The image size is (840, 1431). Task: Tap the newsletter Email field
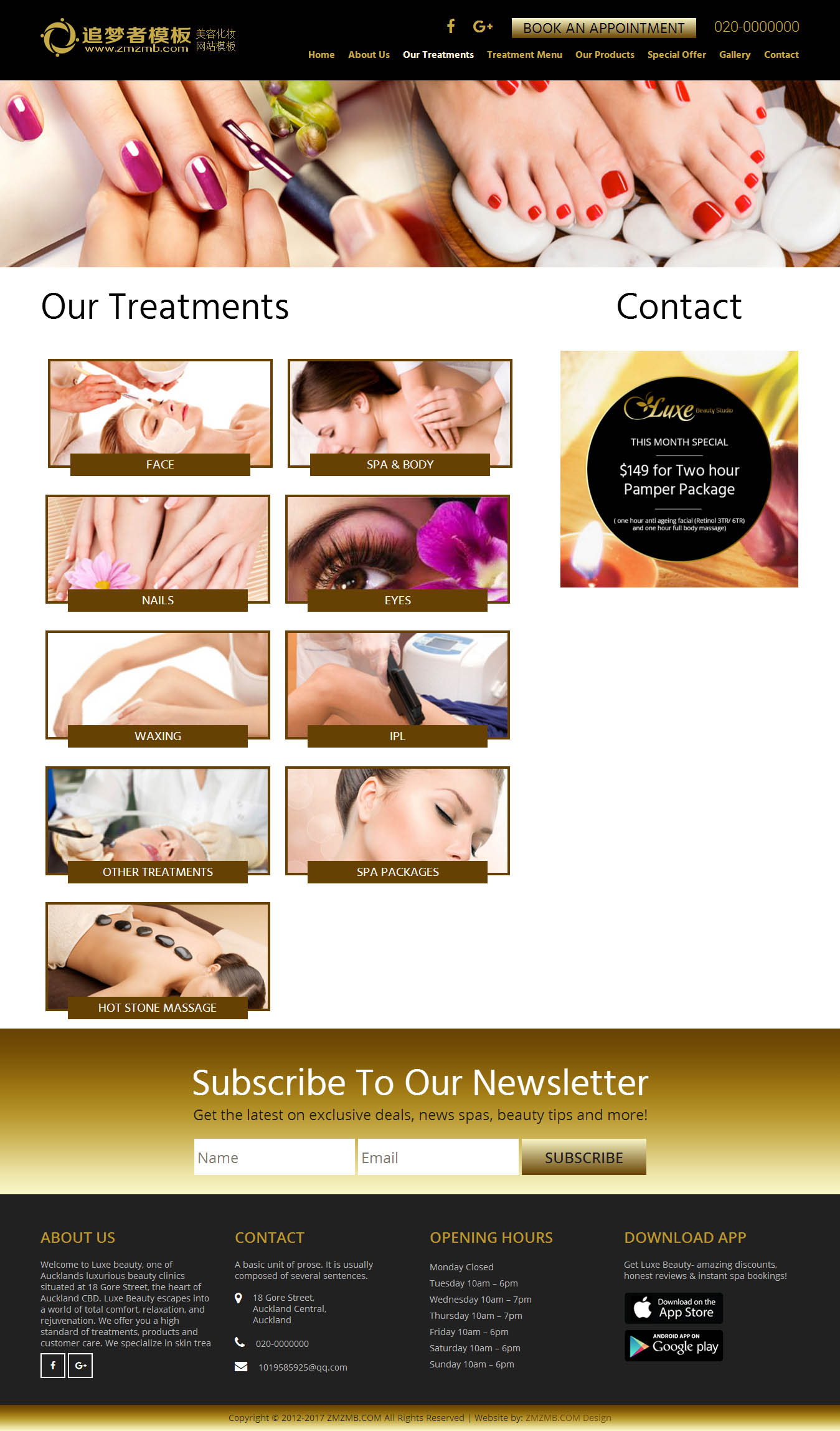438,1158
